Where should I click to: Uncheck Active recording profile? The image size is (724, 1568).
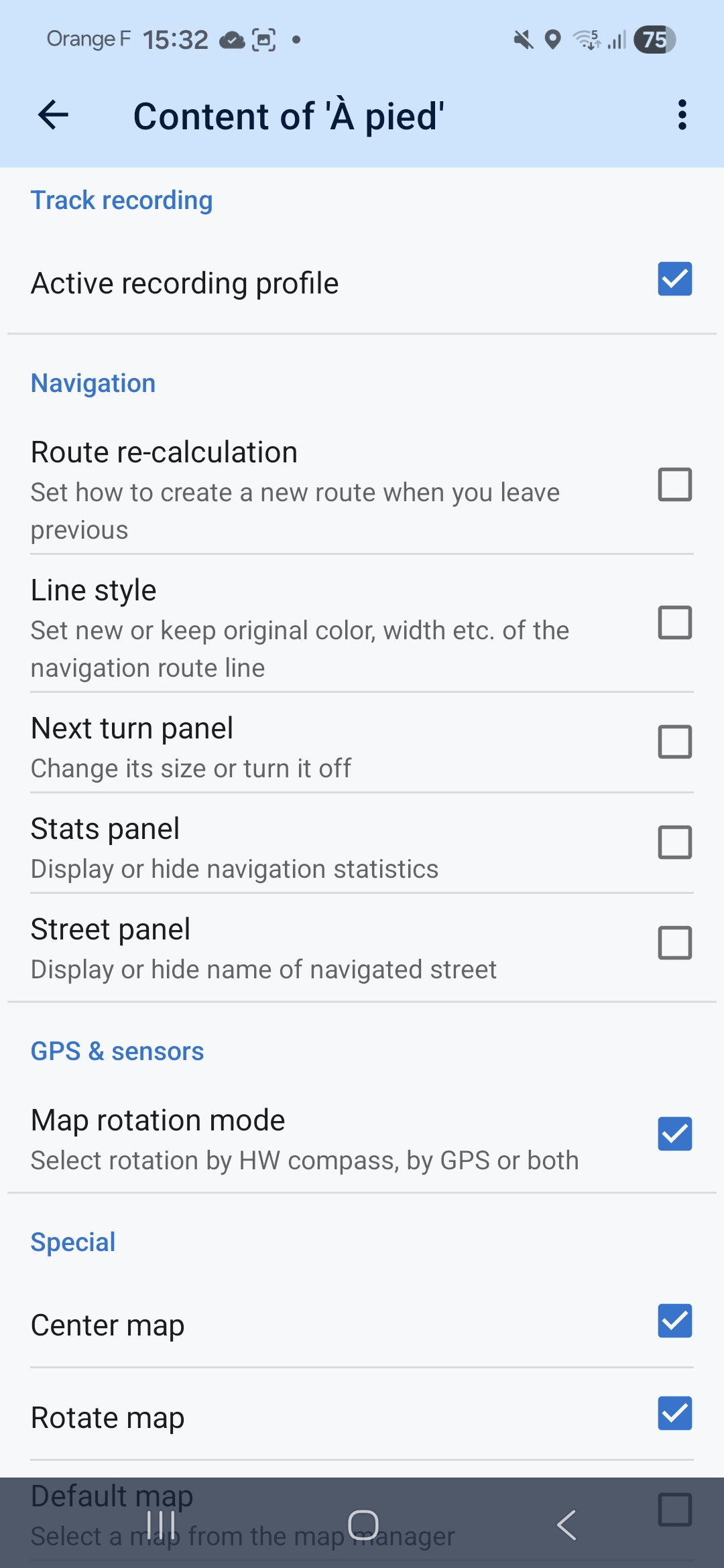tap(674, 279)
